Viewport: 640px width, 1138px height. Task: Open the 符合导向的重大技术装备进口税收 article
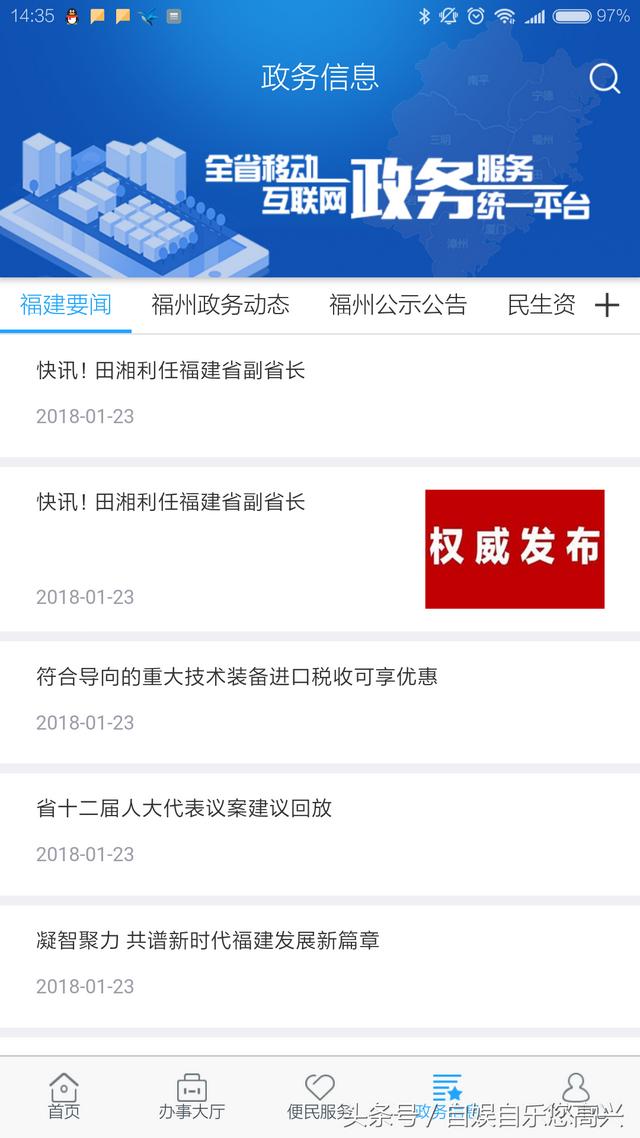320,702
